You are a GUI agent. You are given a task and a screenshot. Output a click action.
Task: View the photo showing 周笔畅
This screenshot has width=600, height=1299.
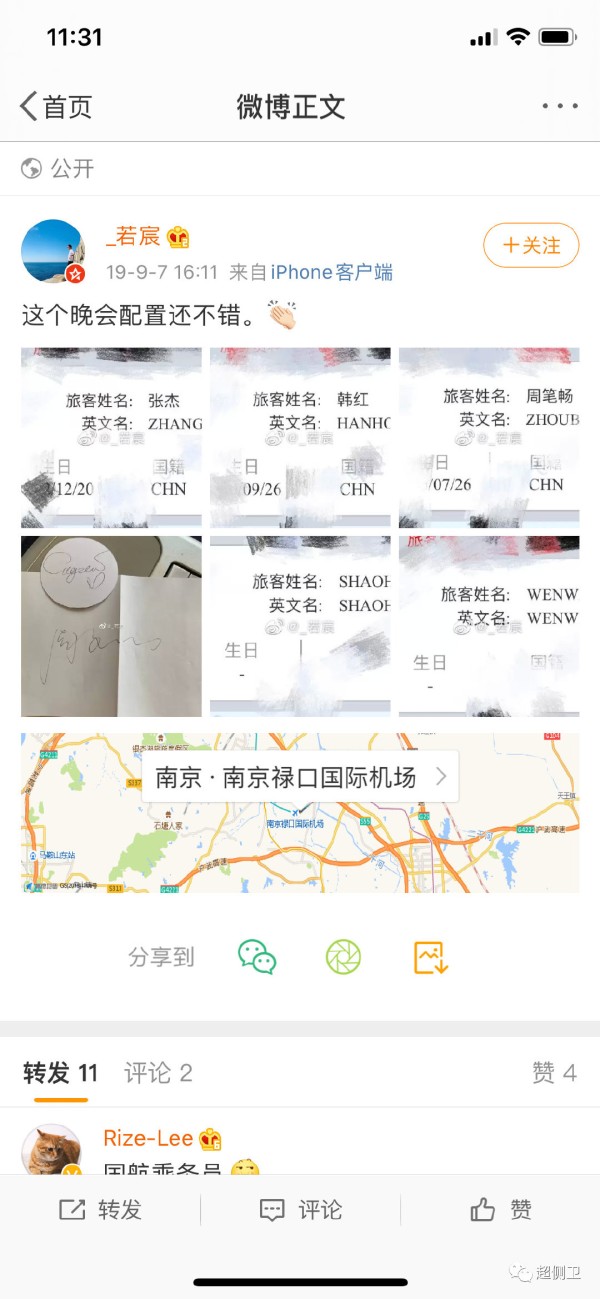489,437
